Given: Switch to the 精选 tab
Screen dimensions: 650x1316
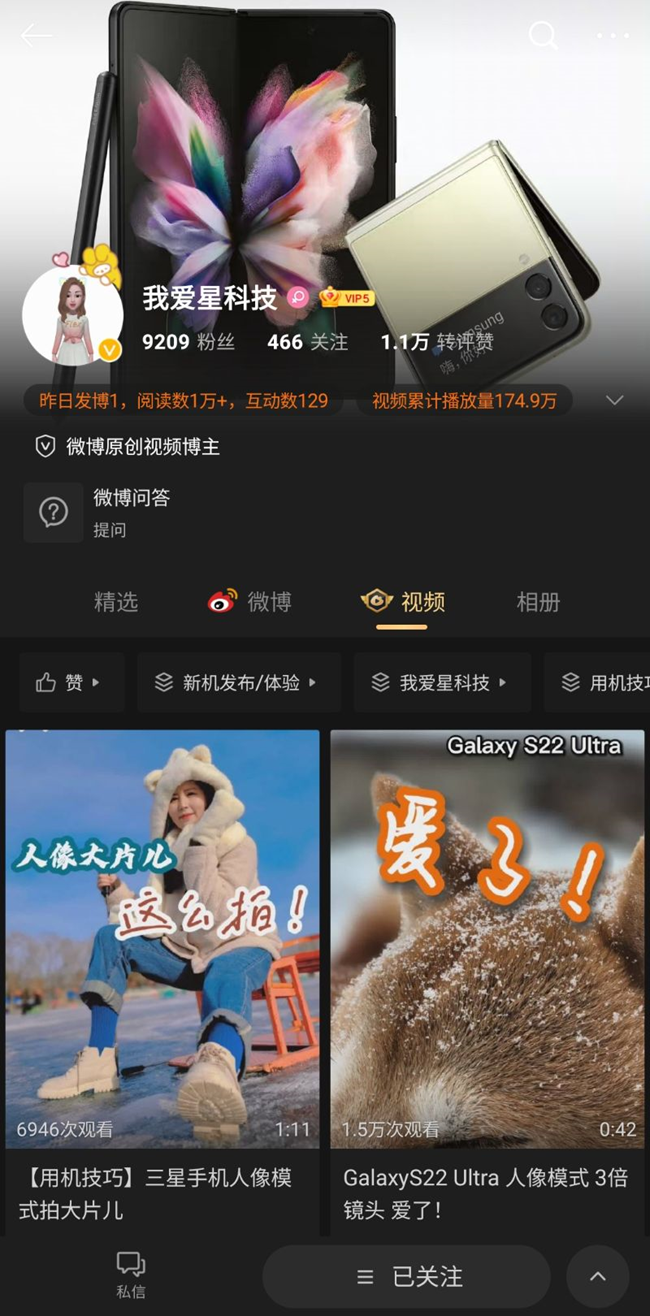Looking at the screenshot, I should point(116,602).
